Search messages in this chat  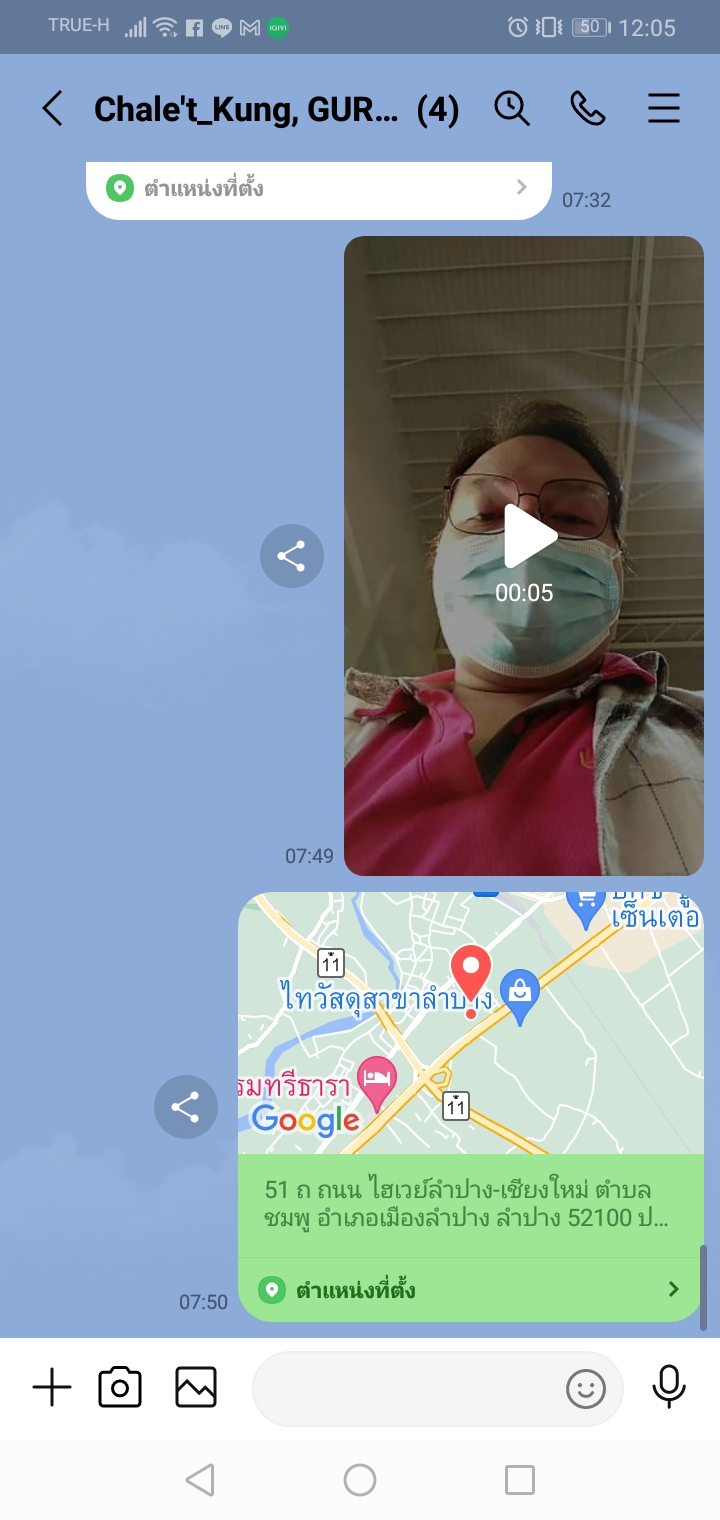point(512,108)
